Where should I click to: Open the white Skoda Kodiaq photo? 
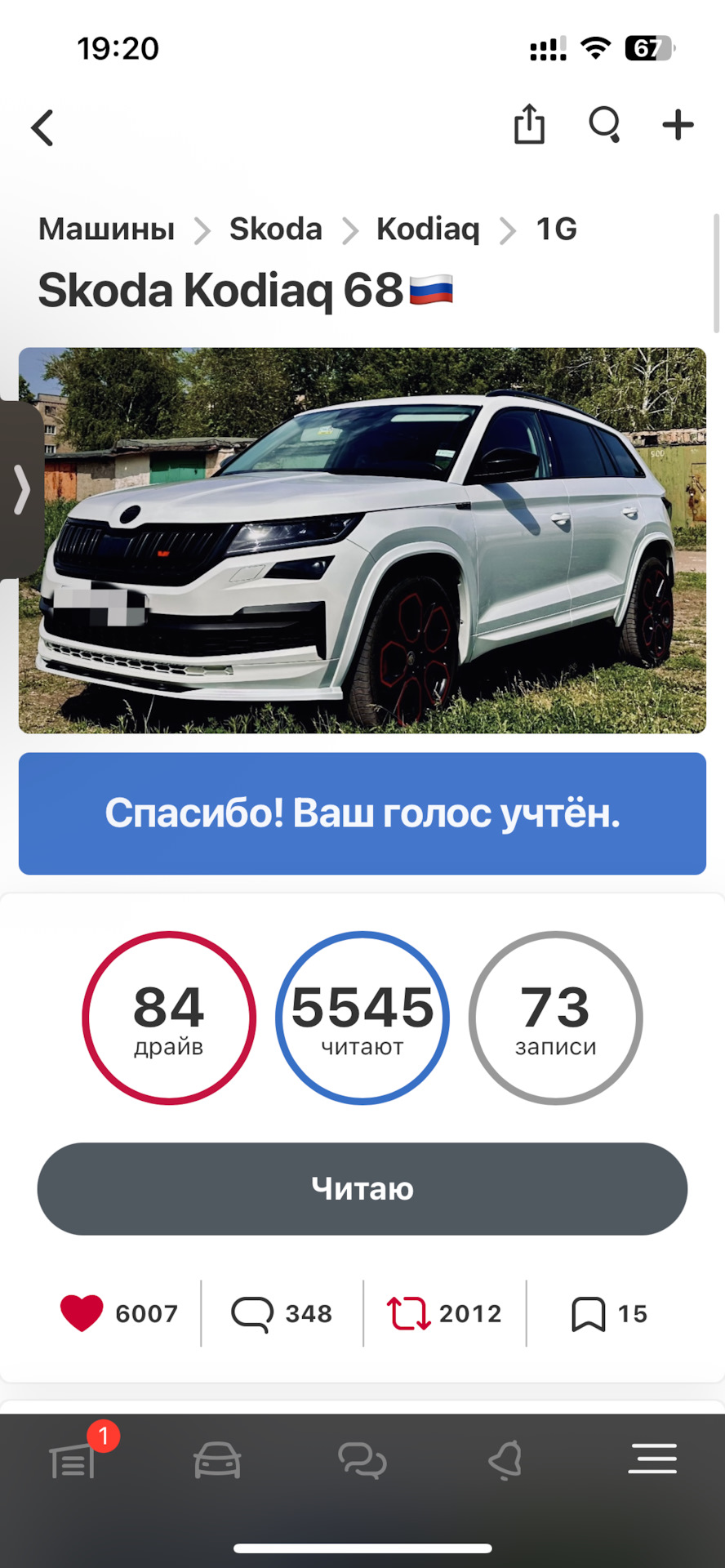[x=362, y=541]
